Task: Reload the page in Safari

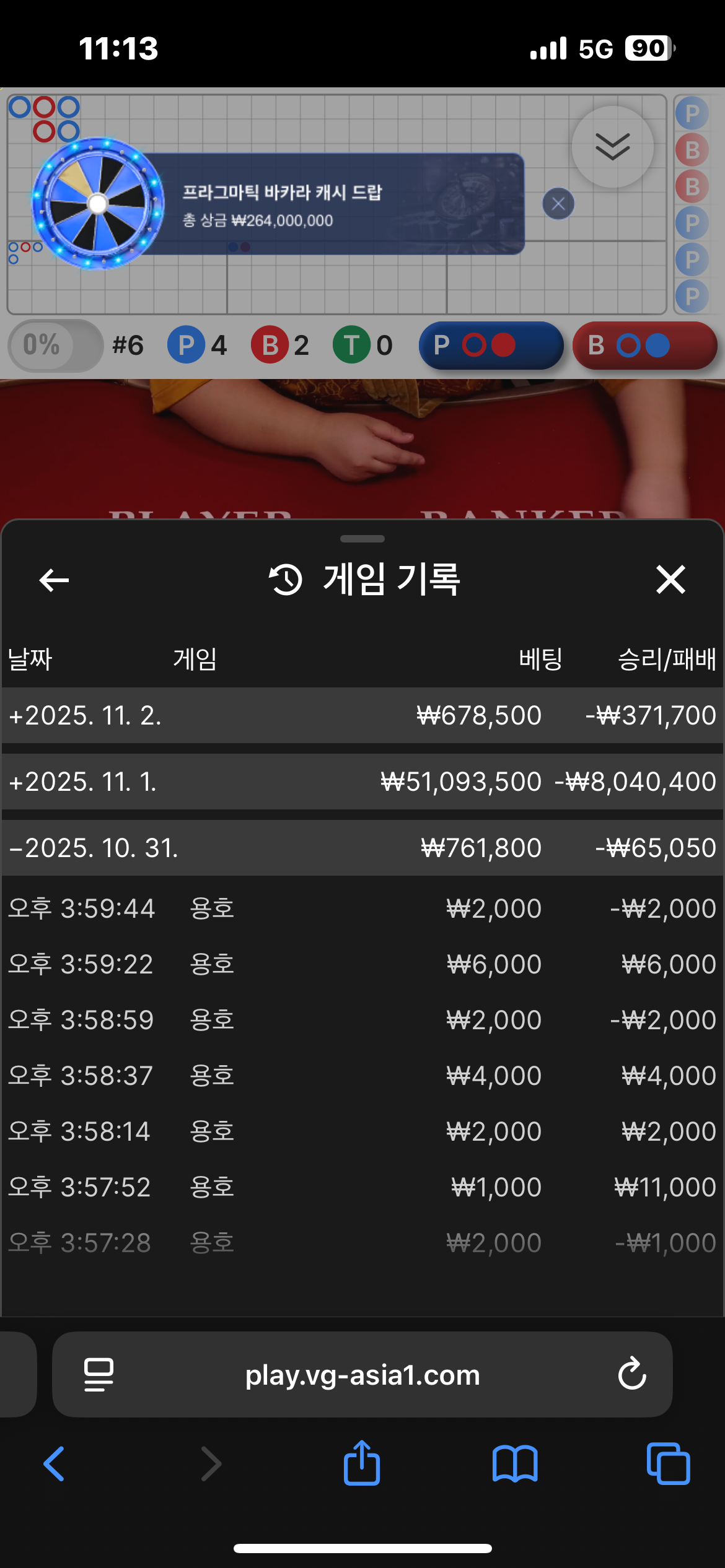Action: (632, 1375)
